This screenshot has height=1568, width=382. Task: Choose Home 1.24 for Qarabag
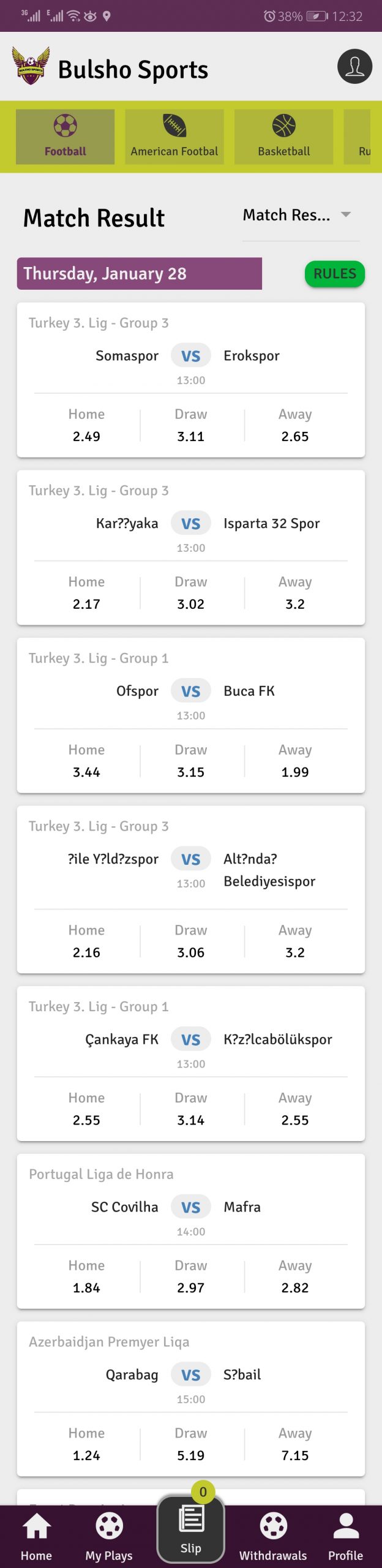[x=86, y=1446]
